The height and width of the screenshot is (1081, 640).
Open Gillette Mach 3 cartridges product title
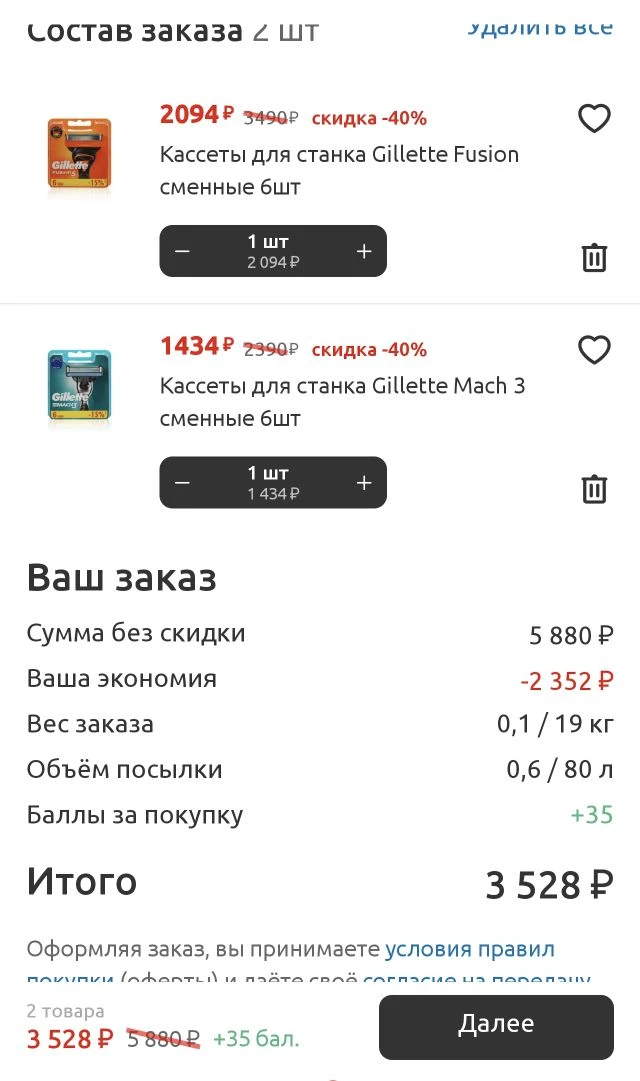pyautogui.click(x=342, y=401)
